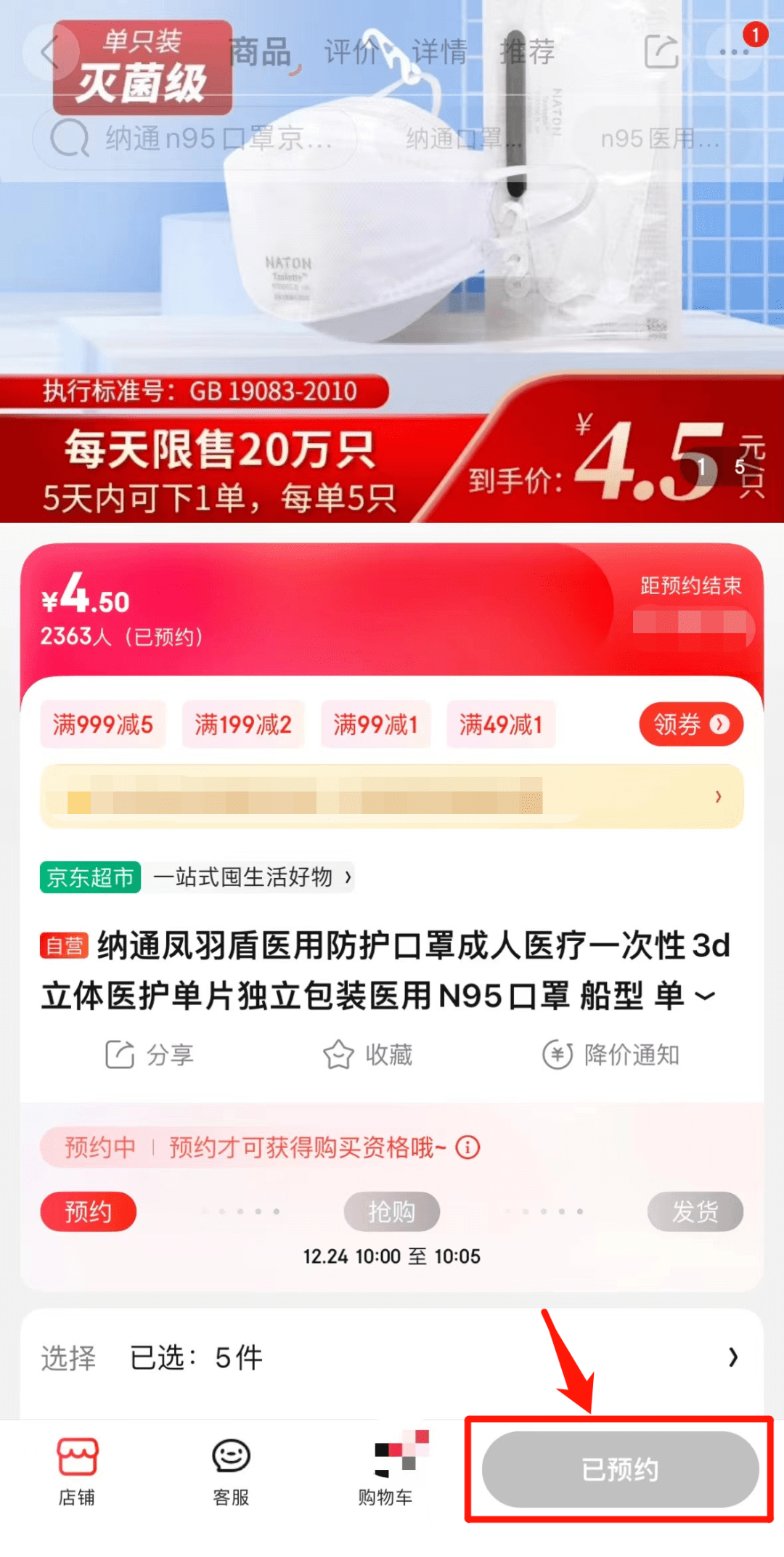The height and width of the screenshot is (1557, 784).
Task: Tap the info icon next to 预约才可获得购买资格哦
Action: pos(468,1147)
